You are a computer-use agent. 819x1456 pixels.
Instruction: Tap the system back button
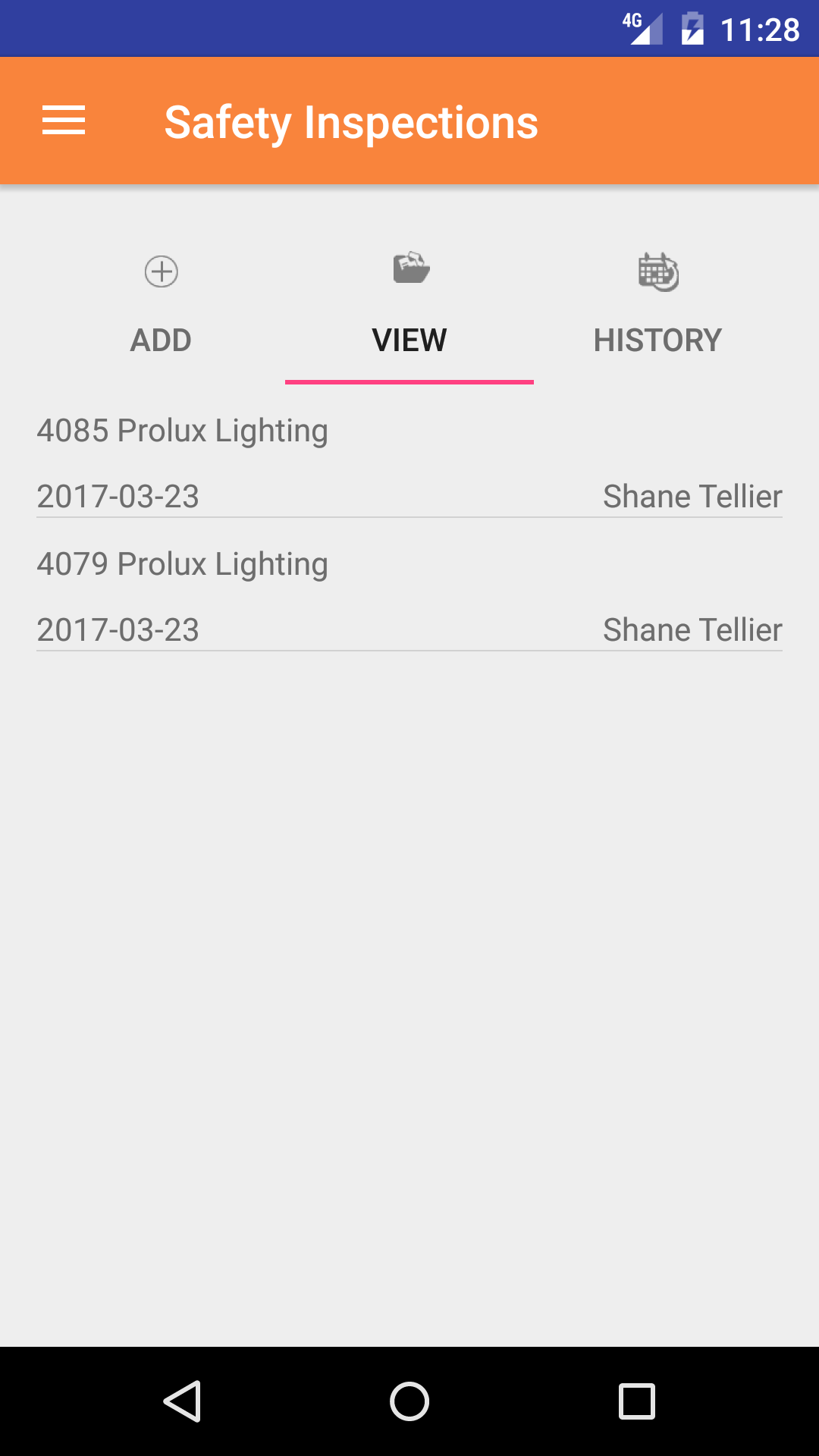pos(182,1401)
